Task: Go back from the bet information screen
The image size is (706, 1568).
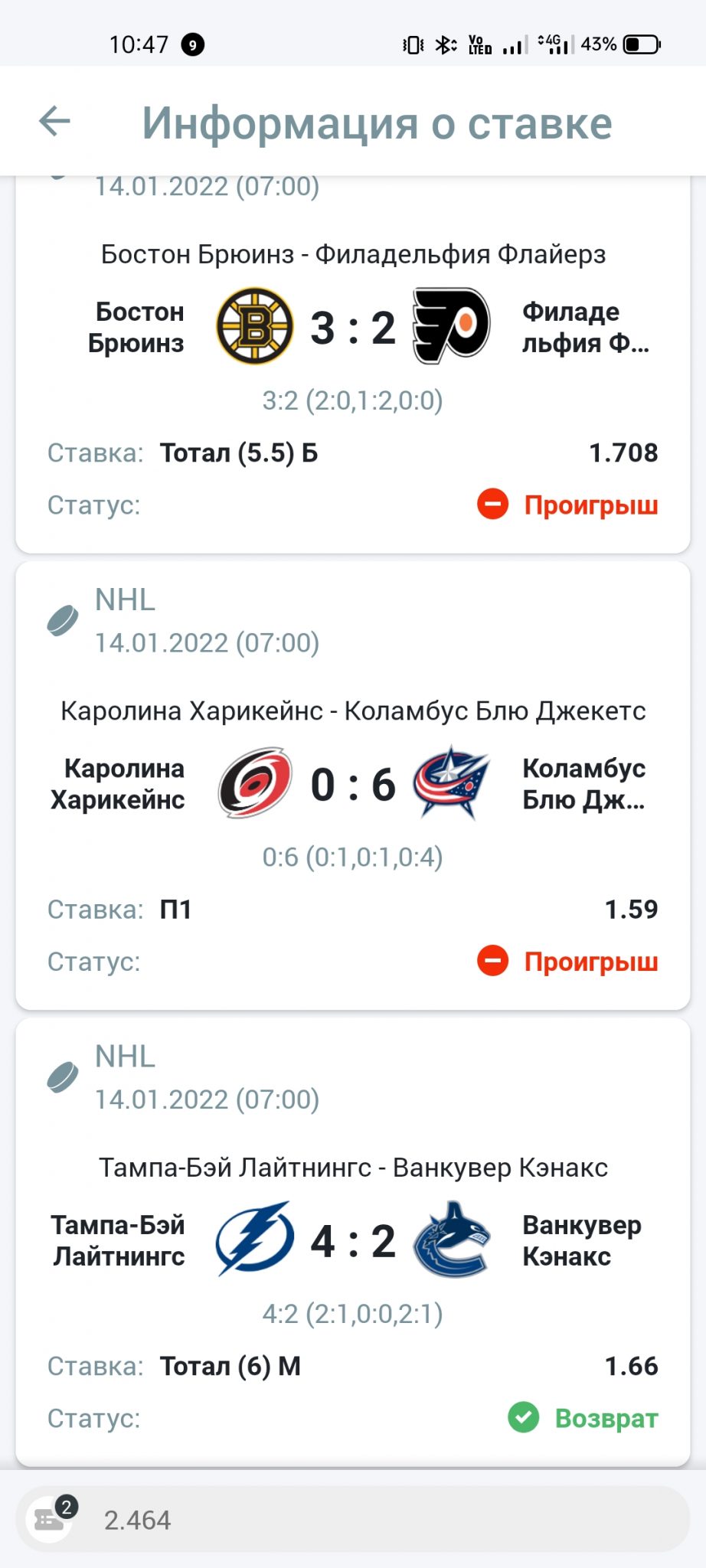Action: point(55,121)
